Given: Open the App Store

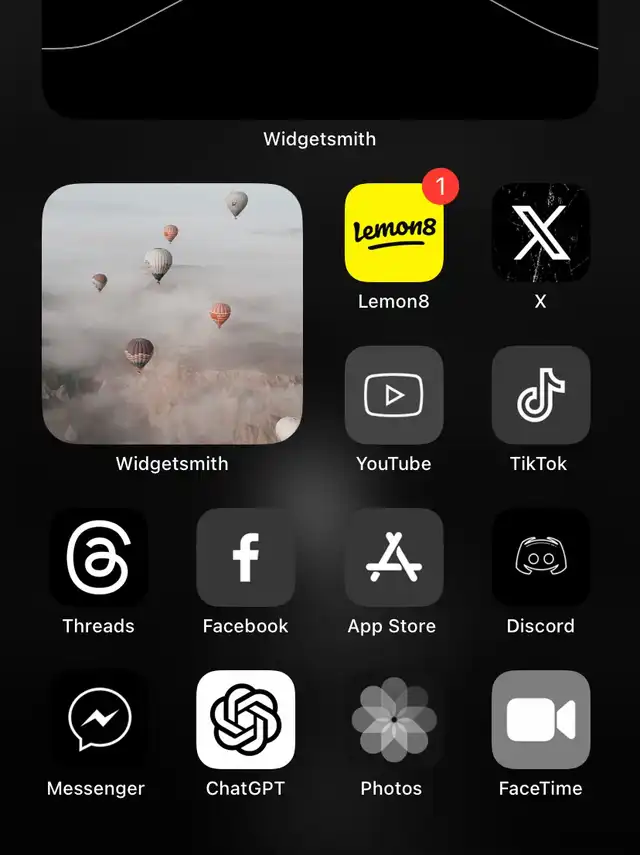Looking at the screenshot, I should [394, 557].
